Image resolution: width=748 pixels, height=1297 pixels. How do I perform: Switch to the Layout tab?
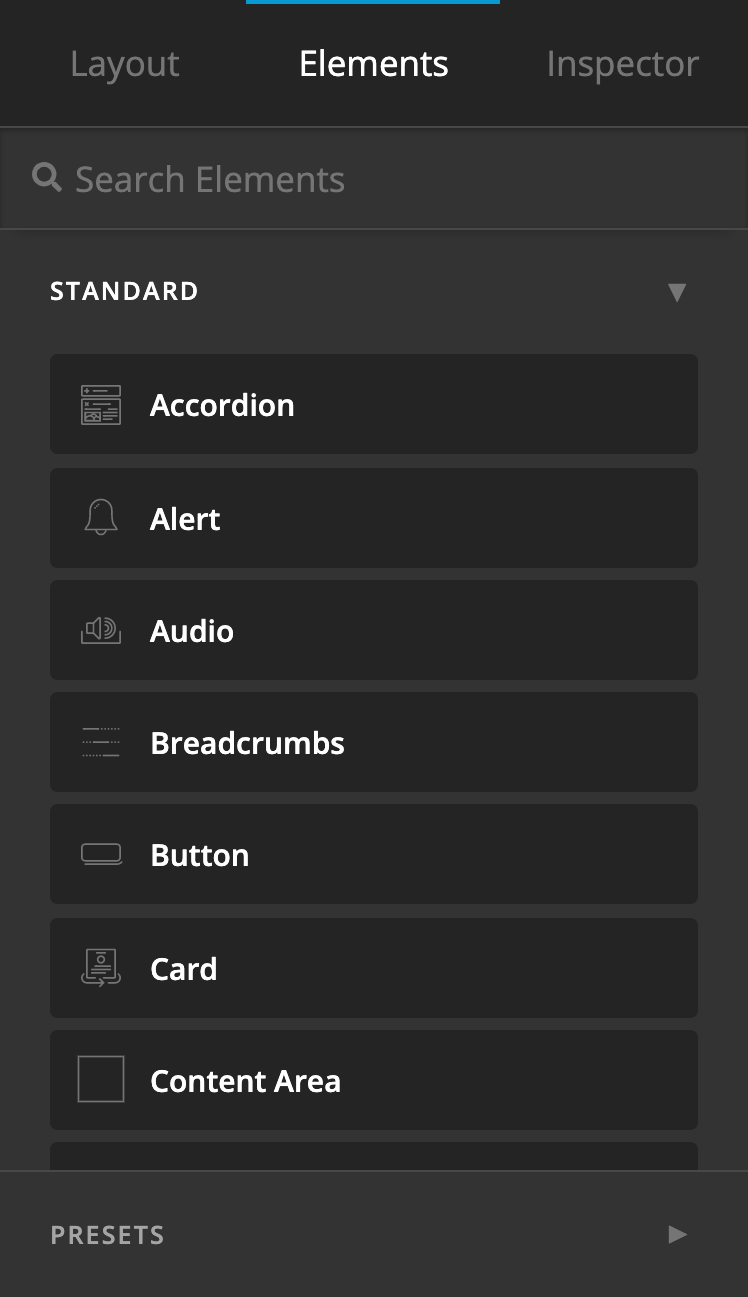(x=124, y=63)
